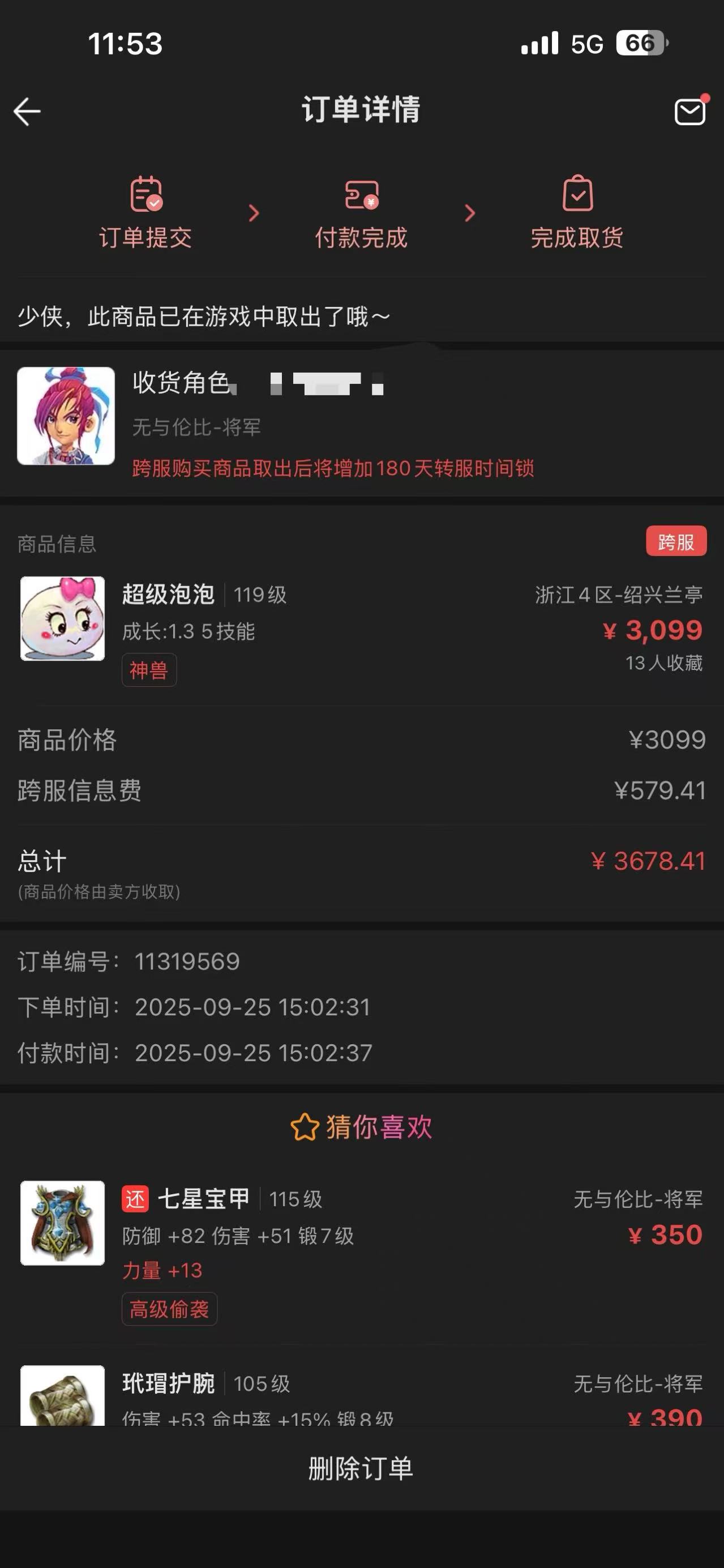This screenshot has width=724, height=1568.
Task: Open the recommended 珑瑁护腕 item
Action: (x=361, y=1395)
